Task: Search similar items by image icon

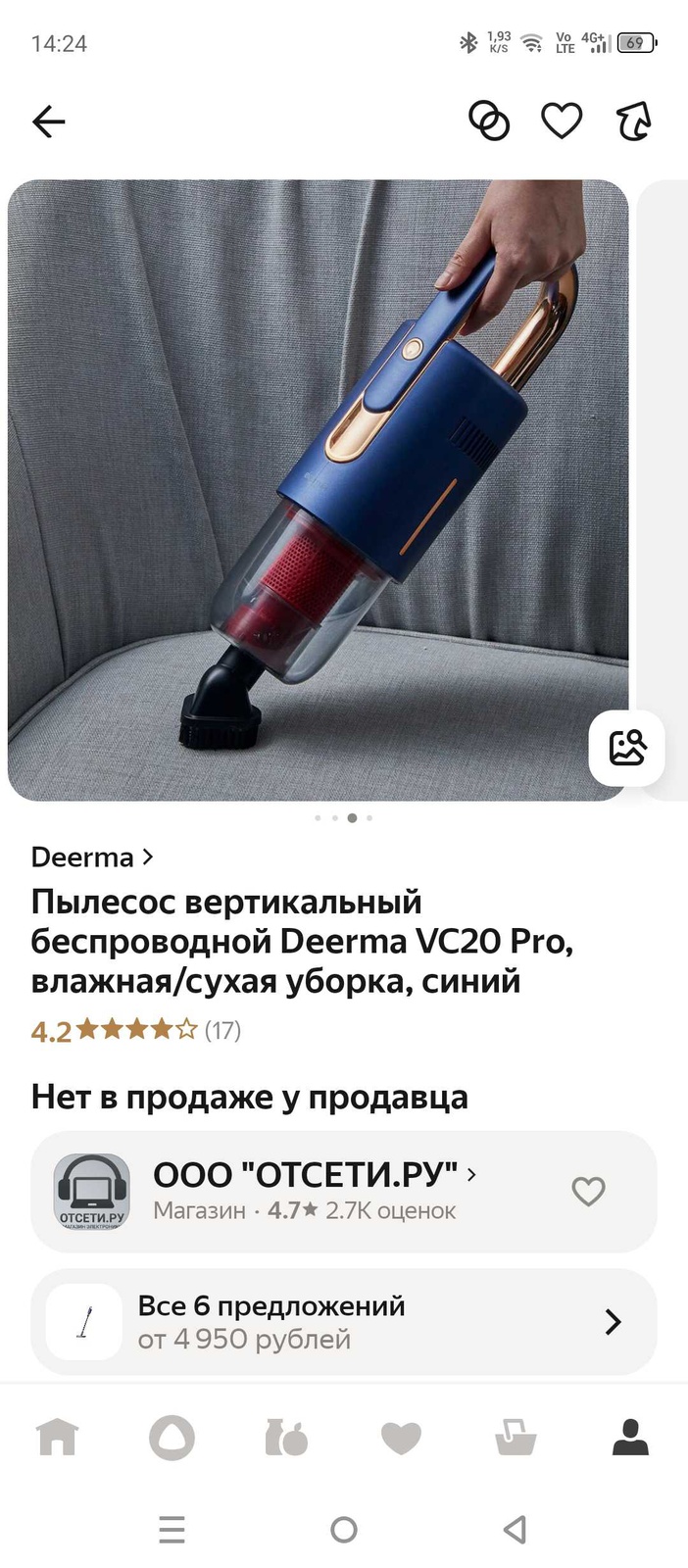Action: (x=627, y=748)
